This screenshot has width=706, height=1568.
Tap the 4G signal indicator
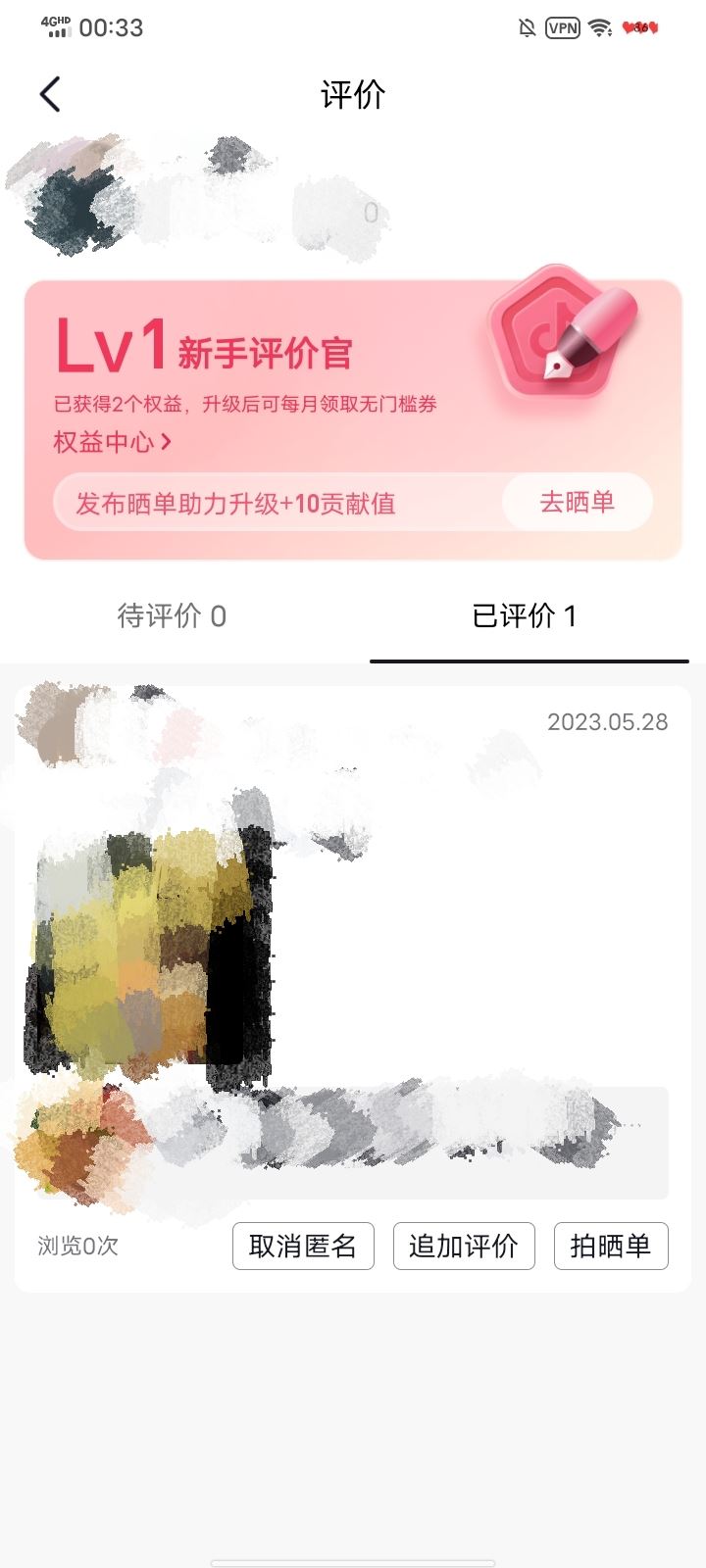[56, 27]
